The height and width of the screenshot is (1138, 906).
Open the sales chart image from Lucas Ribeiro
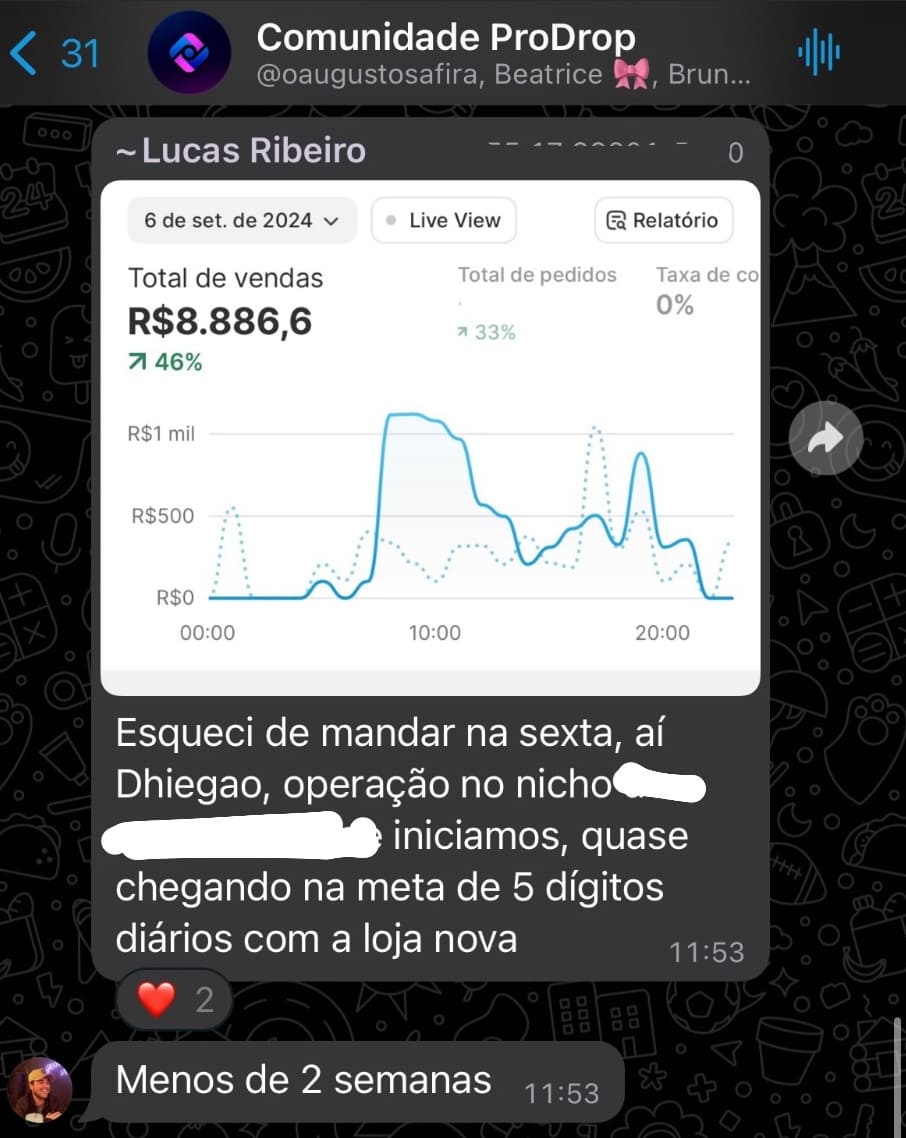(430, 437)
